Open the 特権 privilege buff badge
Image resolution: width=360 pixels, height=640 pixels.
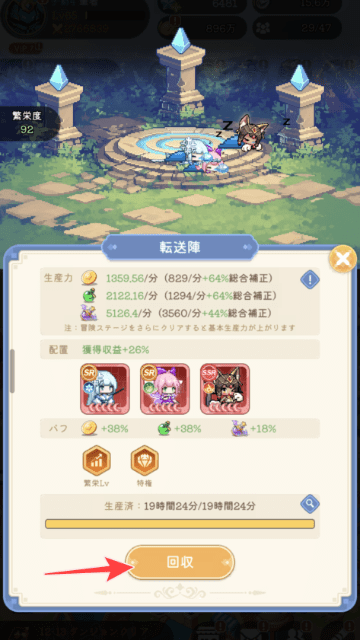144,461
